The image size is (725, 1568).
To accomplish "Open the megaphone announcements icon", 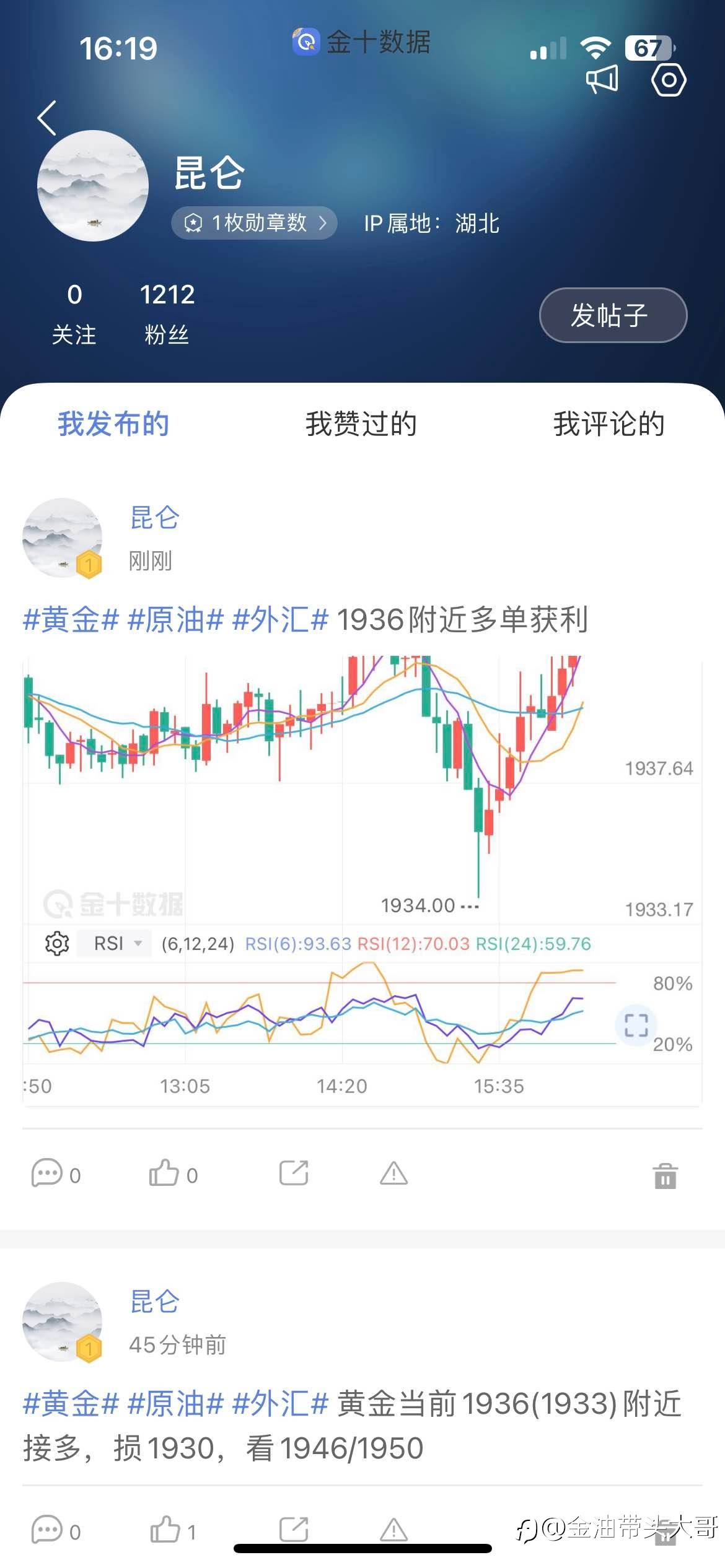I will pos(602,79).
